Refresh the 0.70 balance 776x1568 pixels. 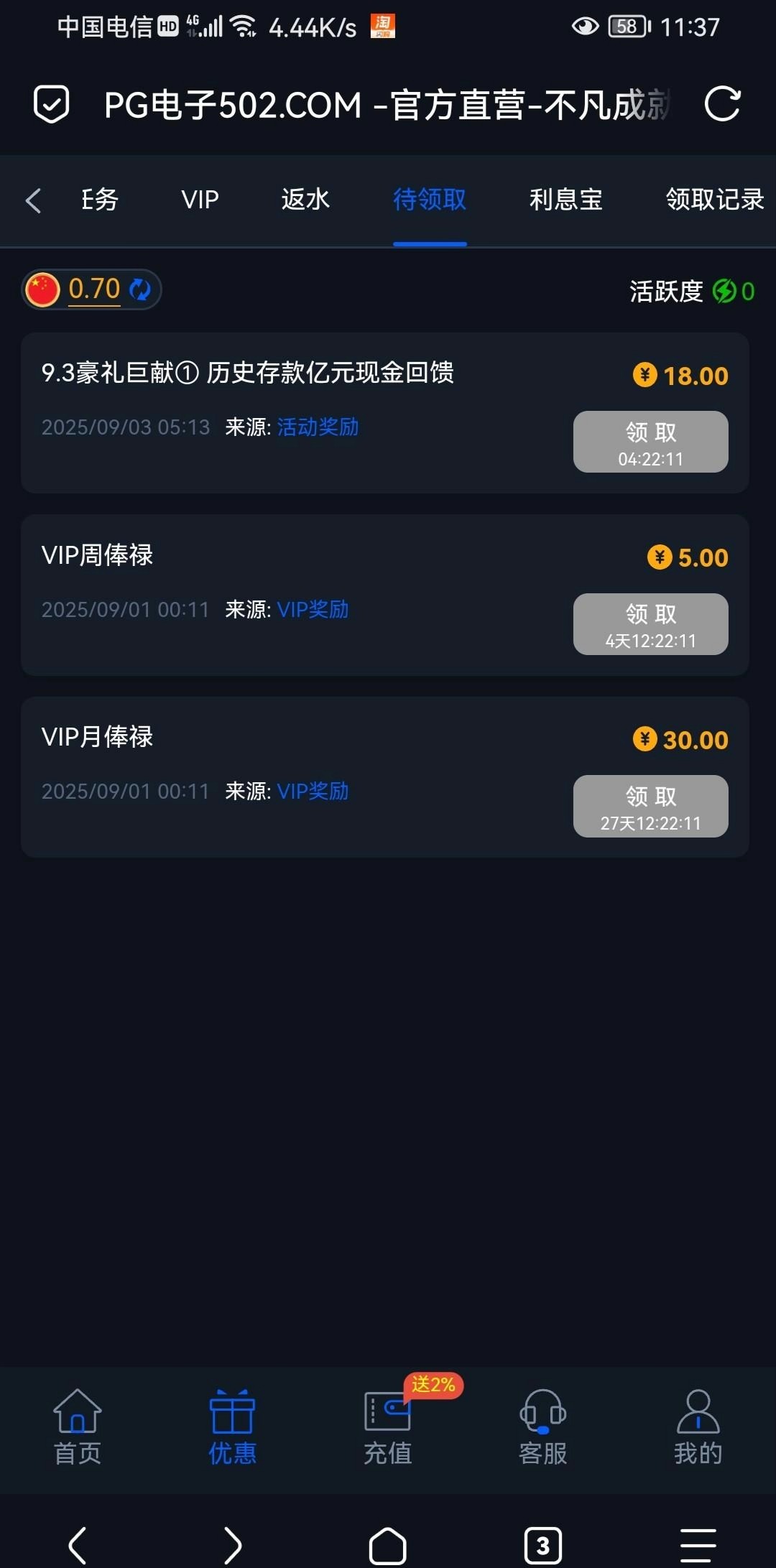click(x=139, y=289)
